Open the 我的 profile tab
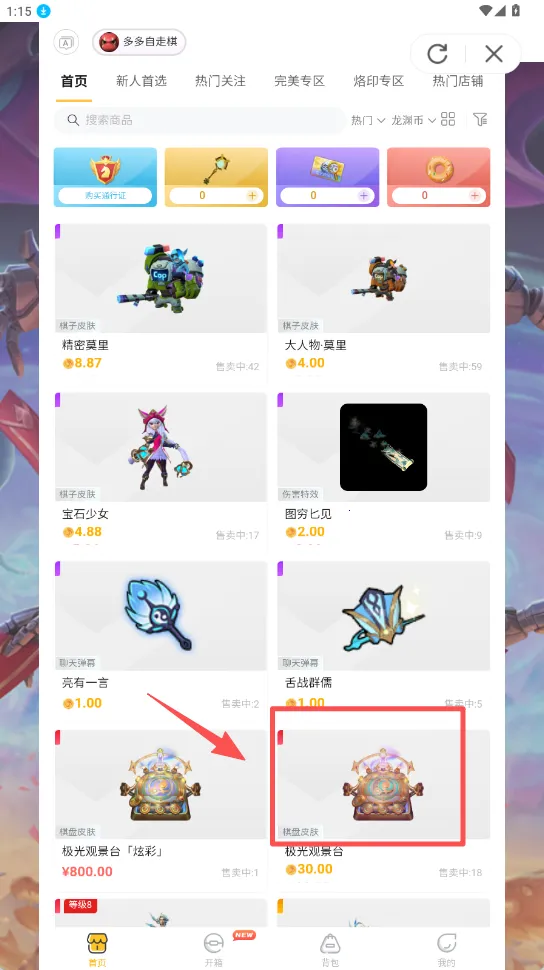 tap(446, 950)
